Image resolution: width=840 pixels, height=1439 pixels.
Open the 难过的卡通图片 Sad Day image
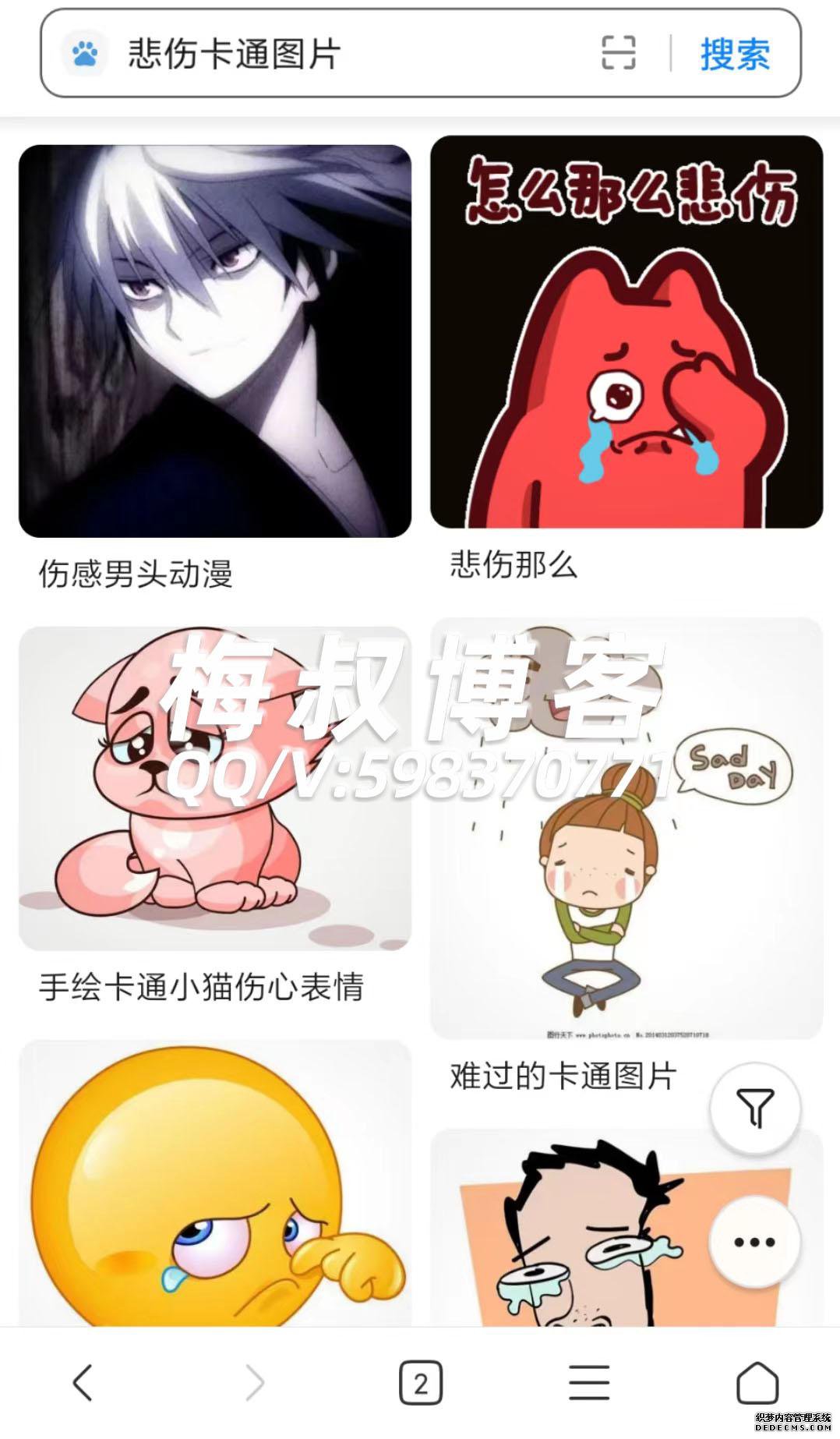click(x=626, y=829)
